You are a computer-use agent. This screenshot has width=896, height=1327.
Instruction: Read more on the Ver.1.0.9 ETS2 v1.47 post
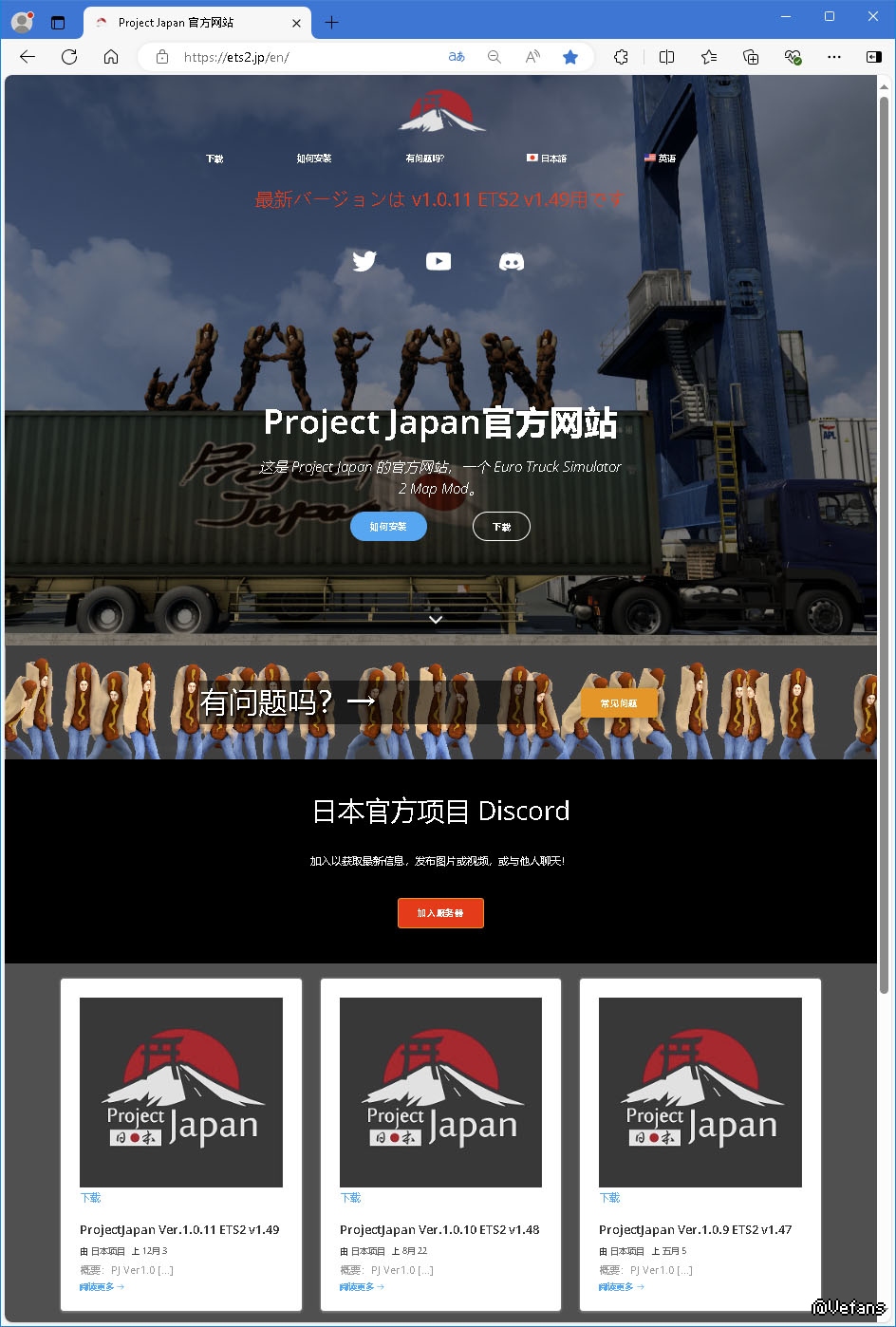[x=621, y=1287]
